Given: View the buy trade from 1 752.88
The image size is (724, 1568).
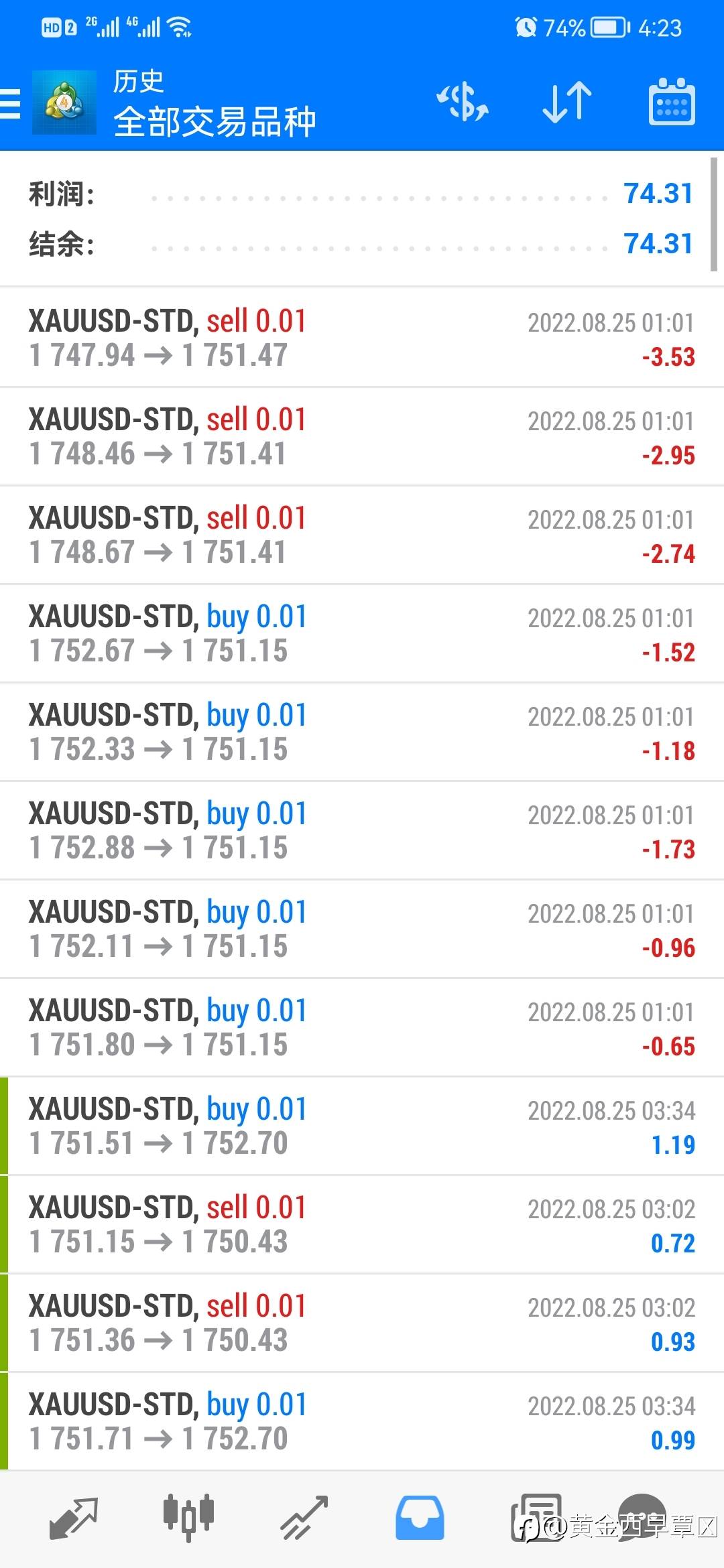Looking at the screenshot, I should pos(362,830).
